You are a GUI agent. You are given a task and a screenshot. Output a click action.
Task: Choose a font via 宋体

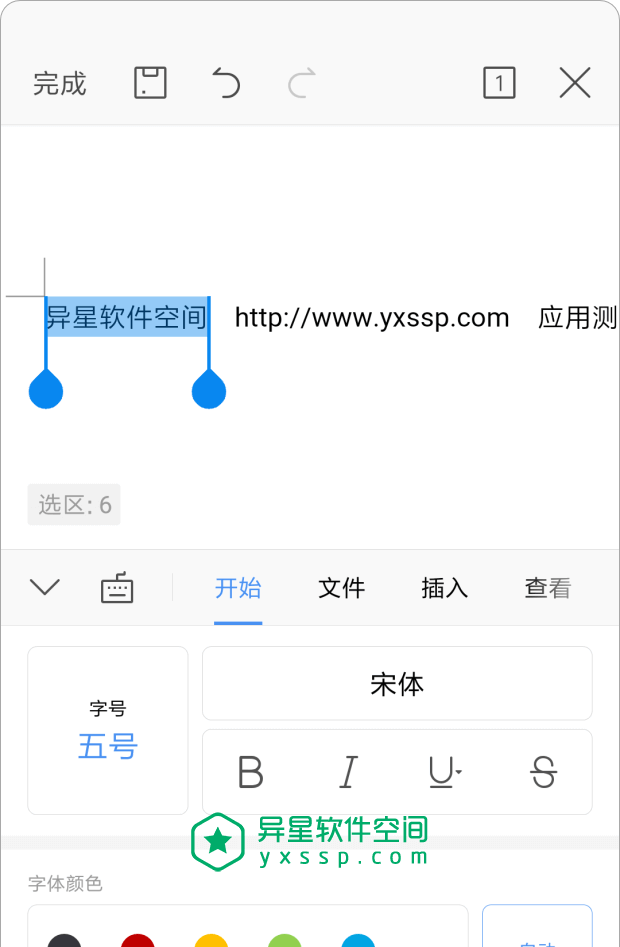(397, 684)
